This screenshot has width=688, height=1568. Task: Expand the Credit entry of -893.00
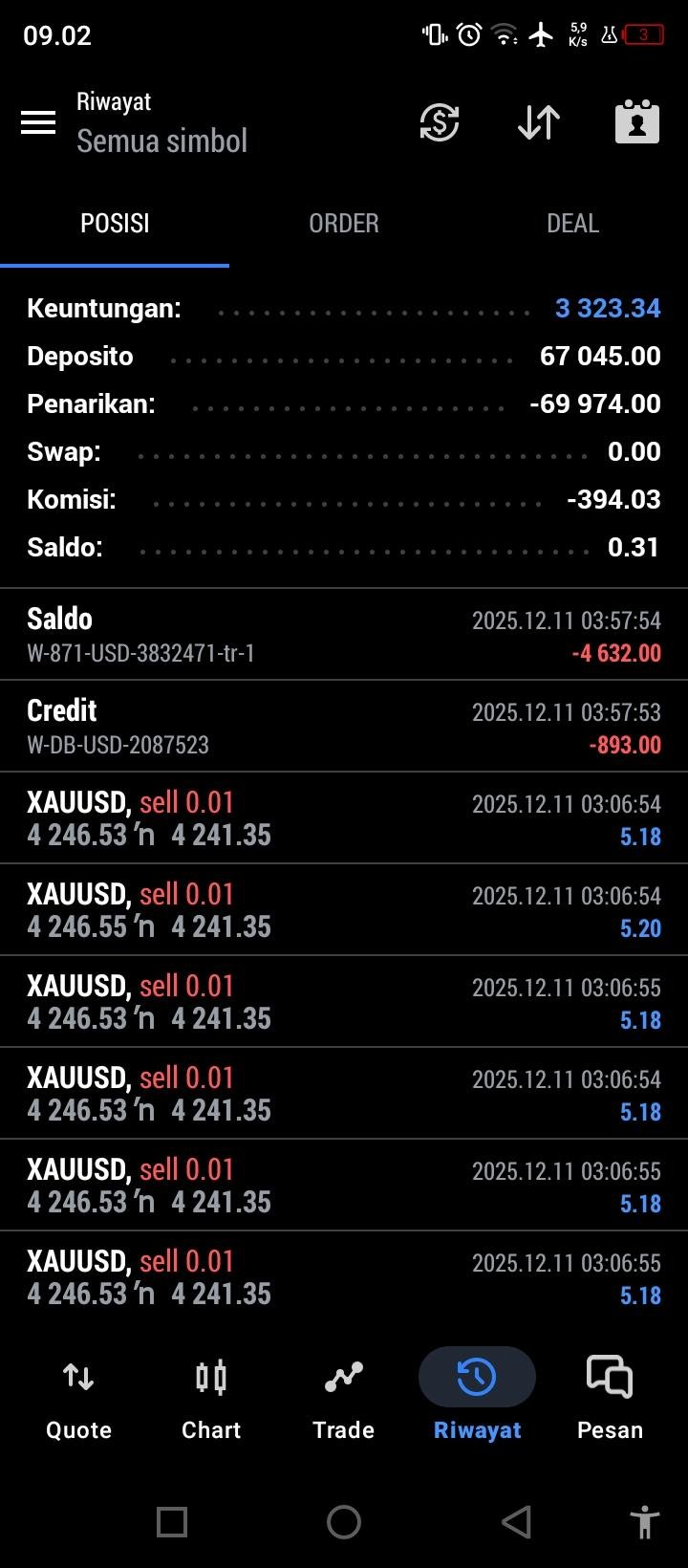pos(344,727)
